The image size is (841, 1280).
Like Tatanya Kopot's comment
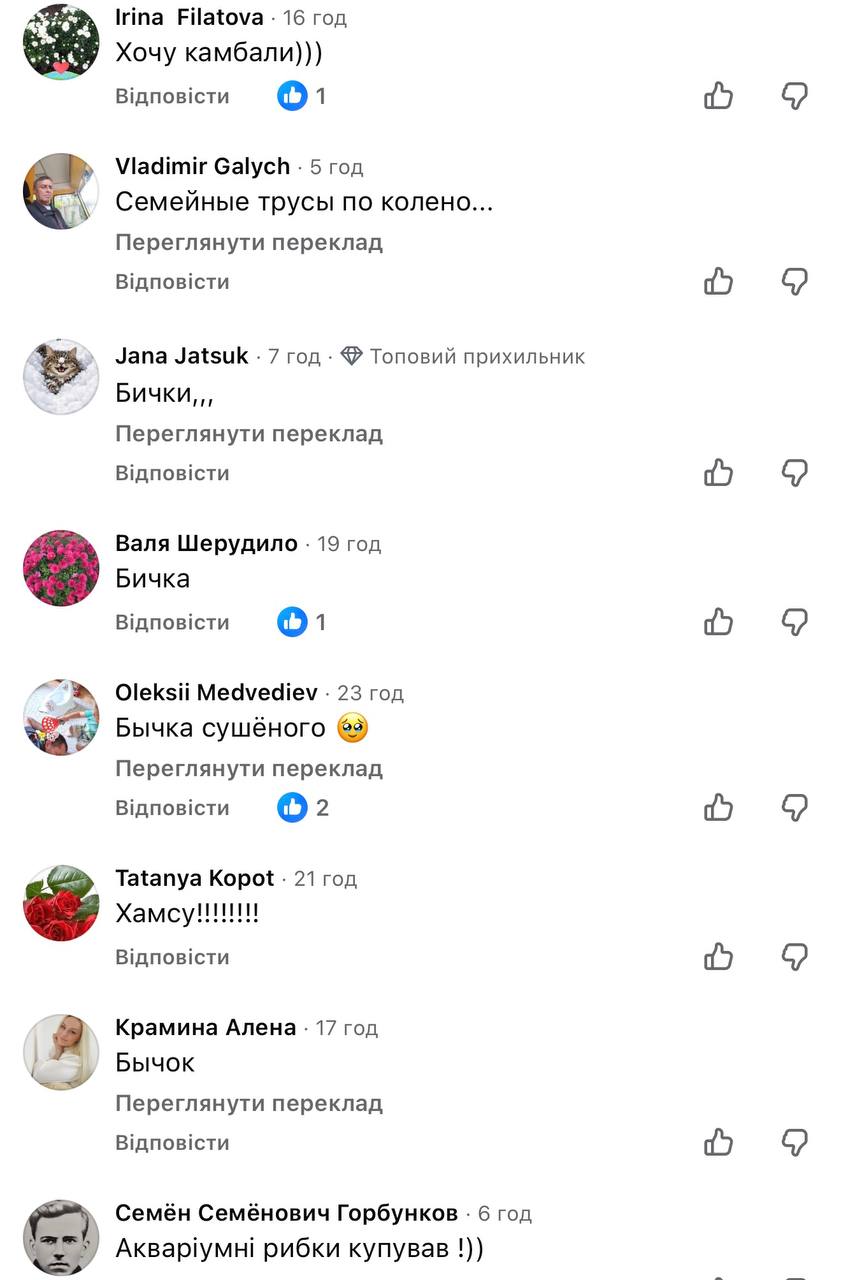[719, 957]
